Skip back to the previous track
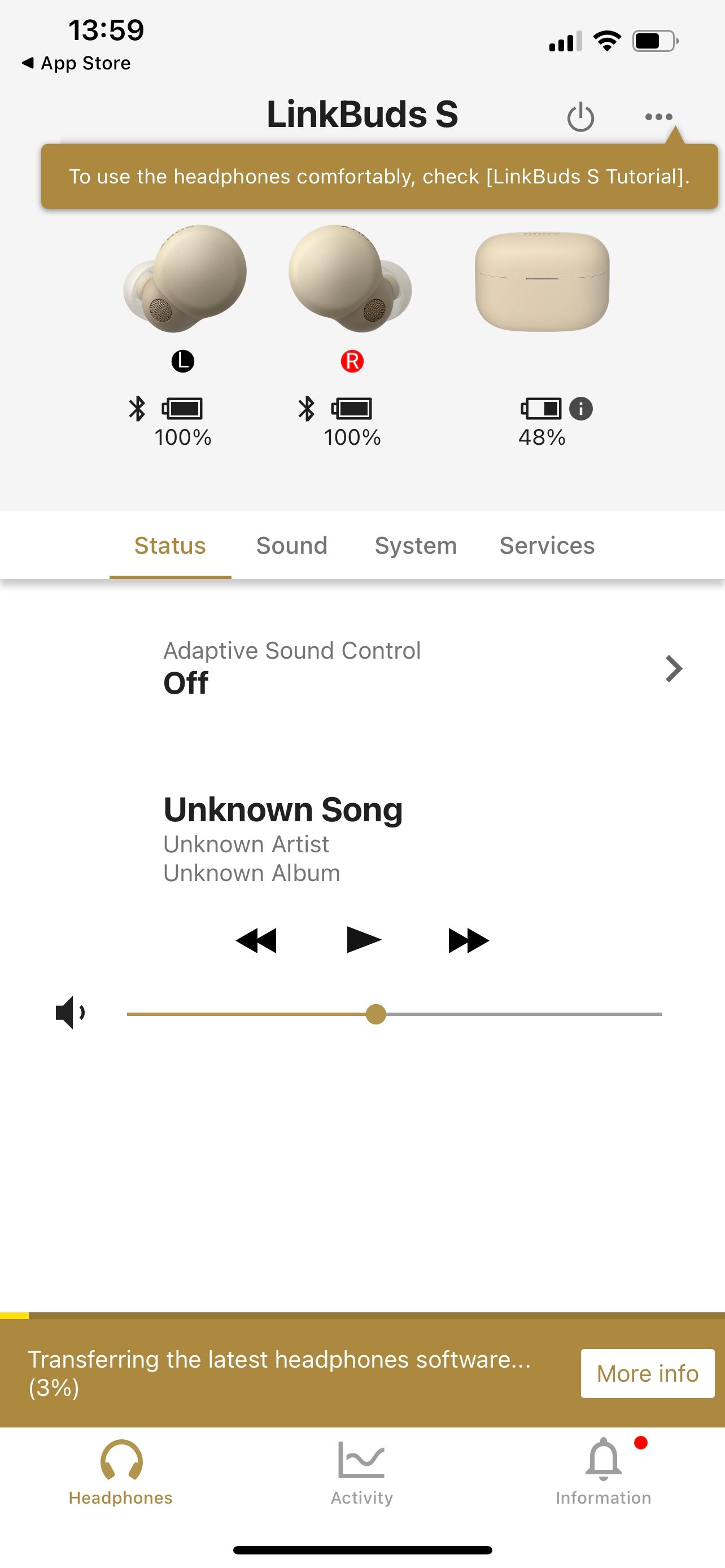 coord(256,940)
